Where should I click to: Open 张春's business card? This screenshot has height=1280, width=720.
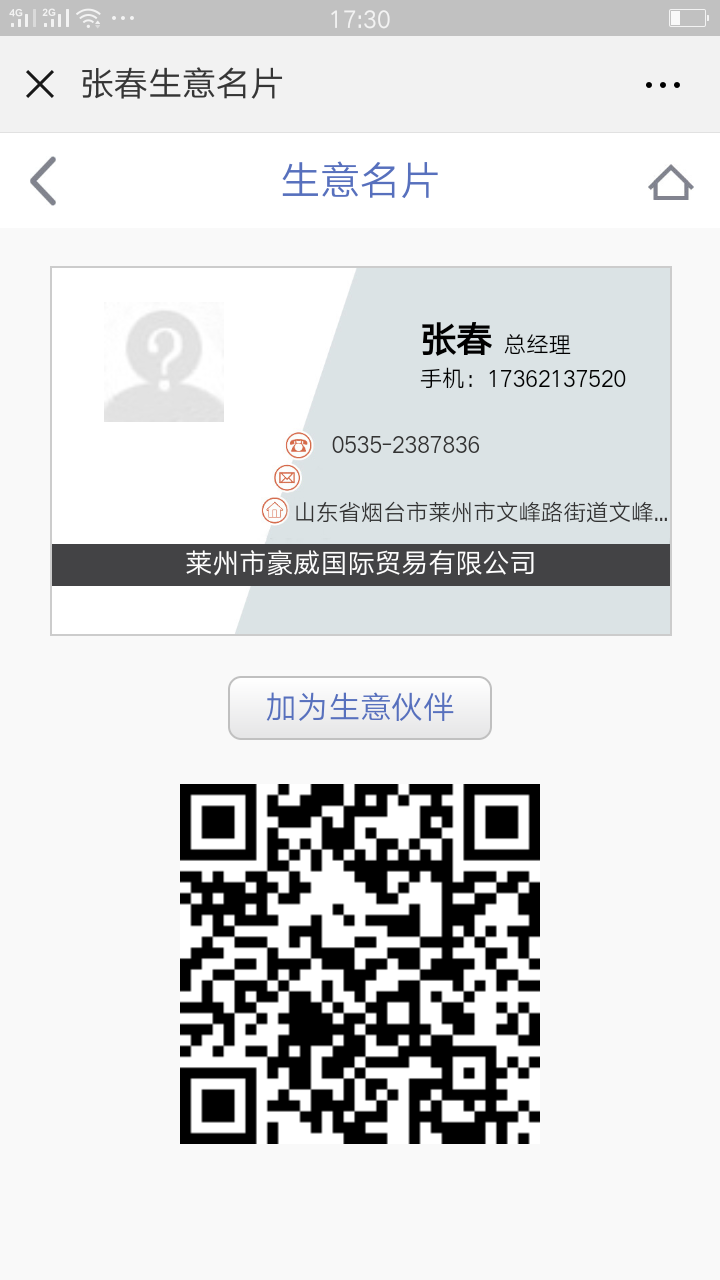pos(360,450)
